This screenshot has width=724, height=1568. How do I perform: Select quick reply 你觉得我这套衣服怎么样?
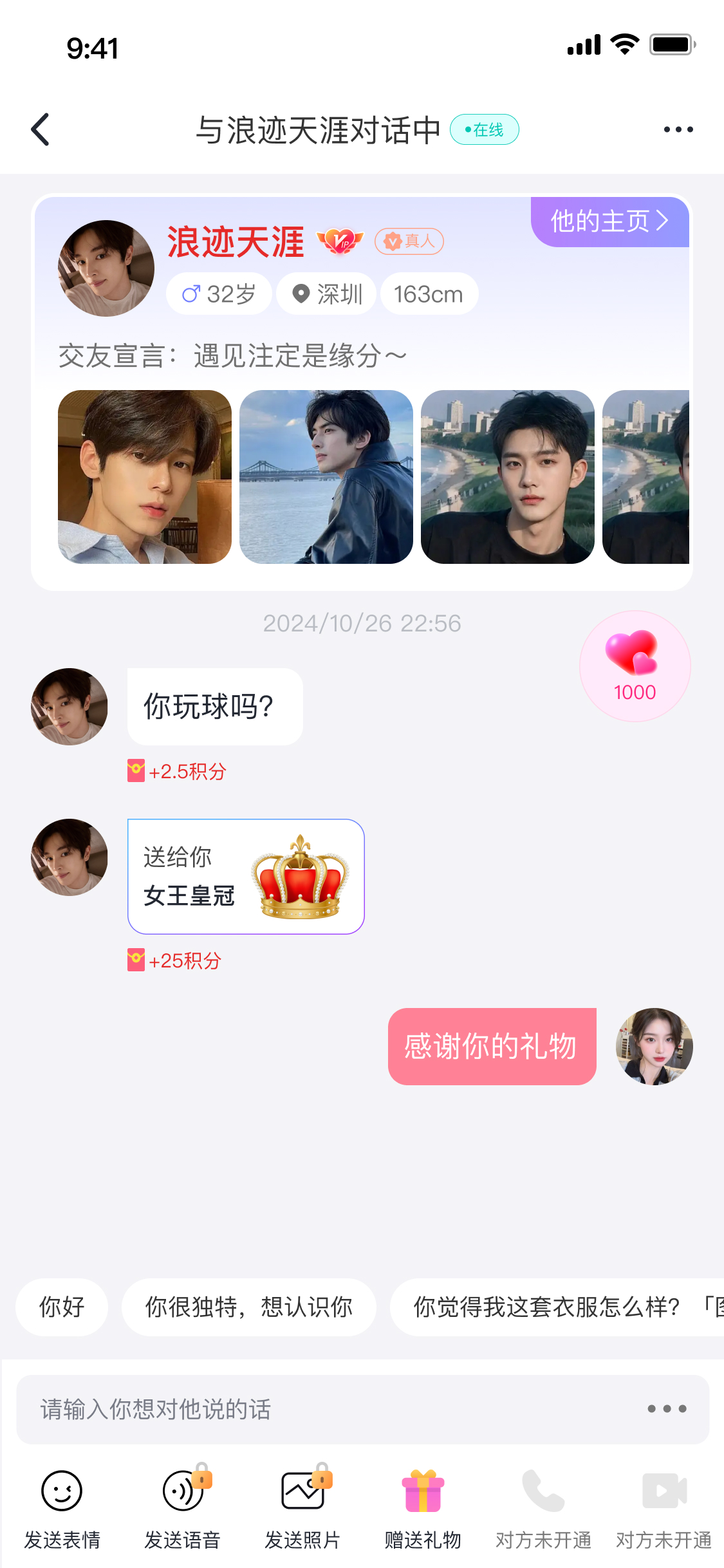coord(547,1307)
